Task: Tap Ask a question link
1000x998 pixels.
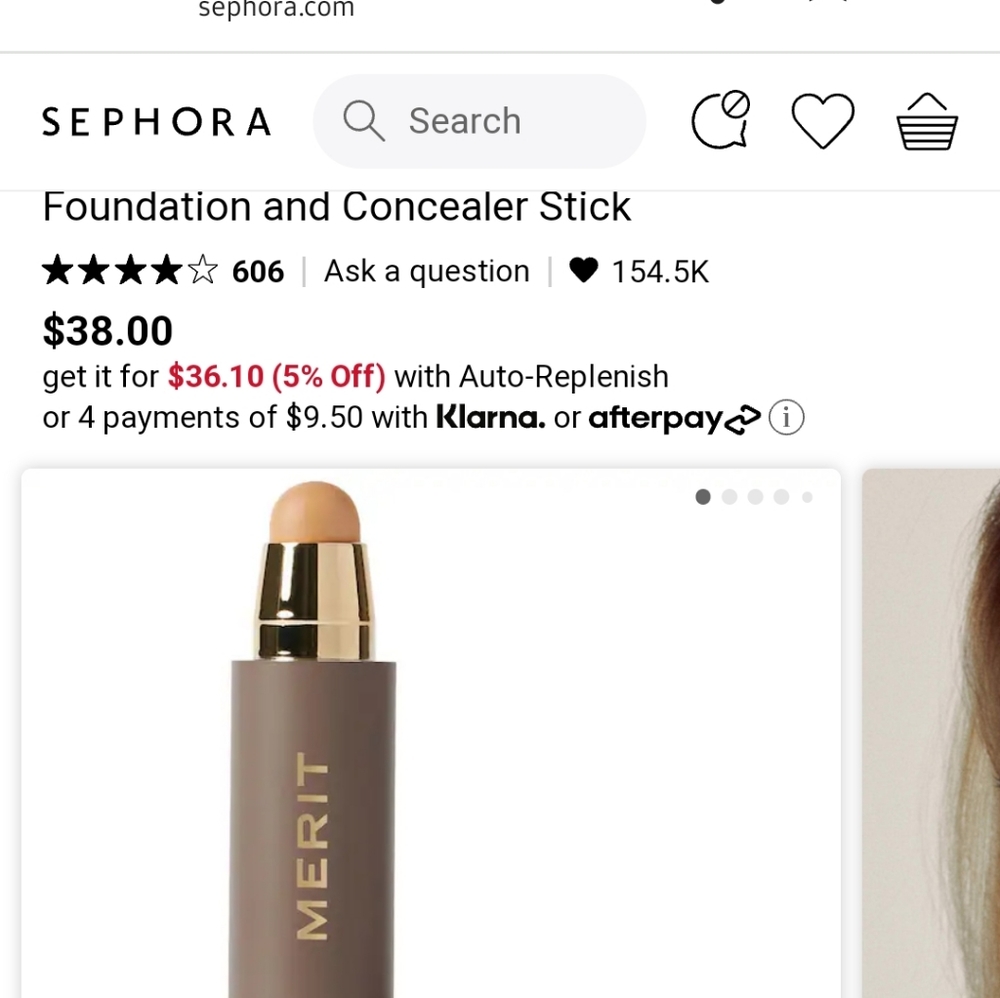Action: (x=427, y=271)
